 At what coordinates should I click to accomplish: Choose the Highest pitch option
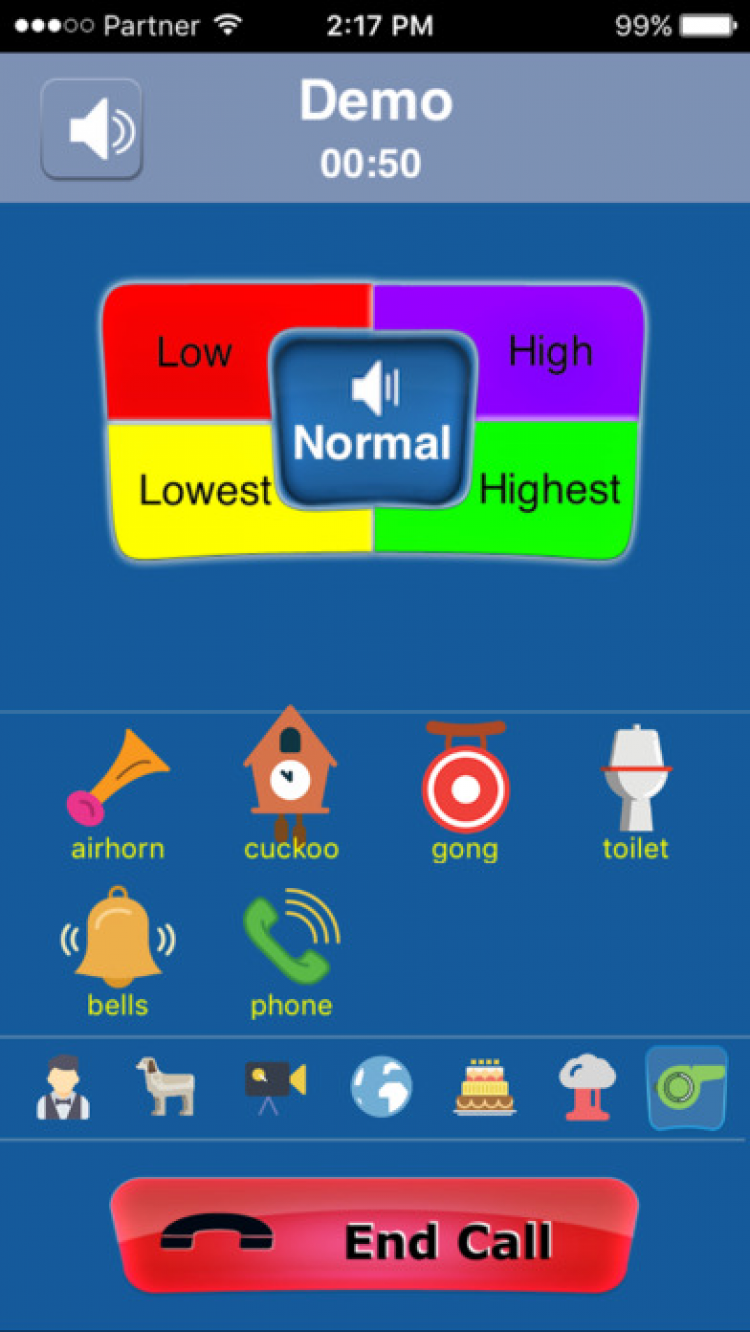(x=552, y=490)
